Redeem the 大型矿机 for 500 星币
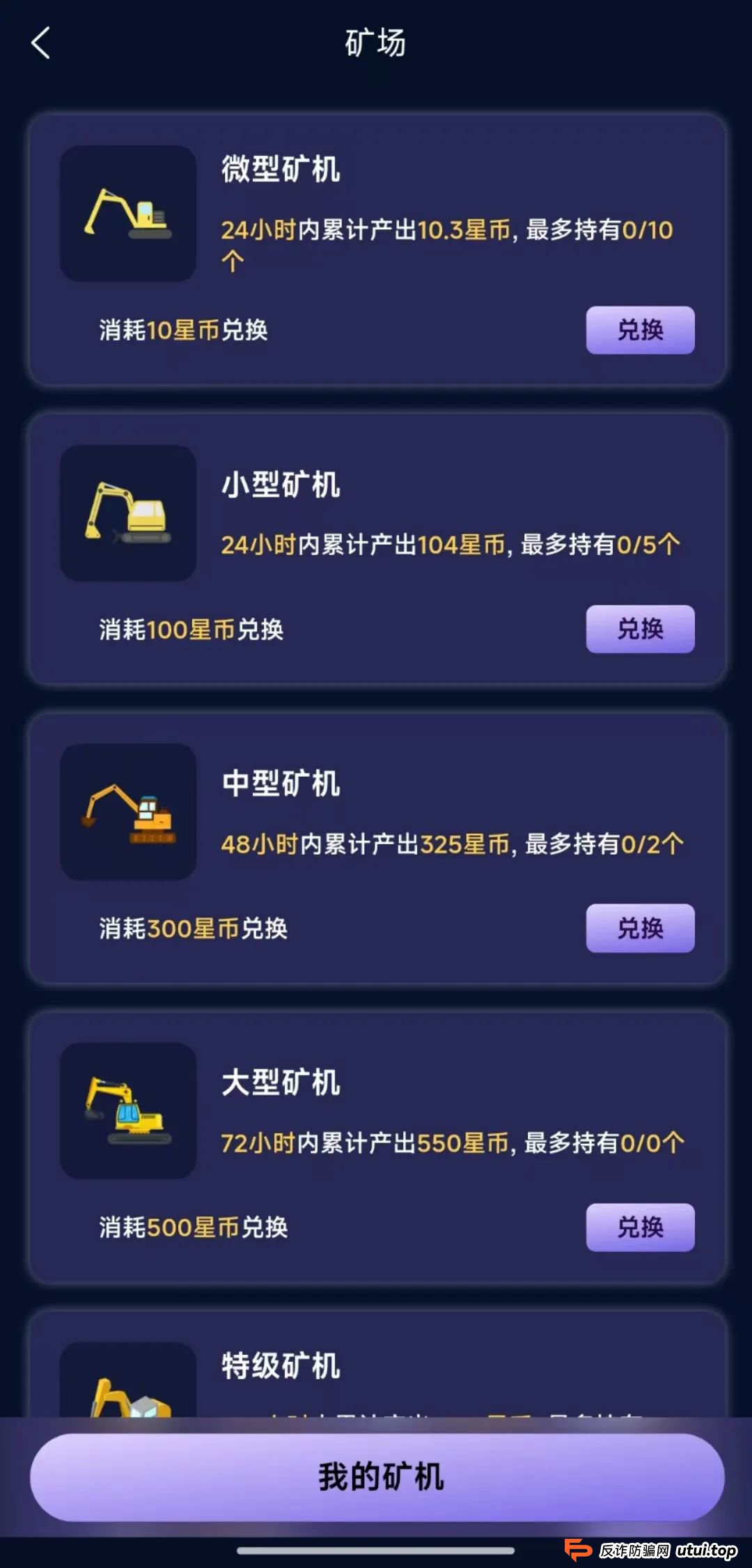Viewport: 752px width, 1568px height. pos(640,1227)
